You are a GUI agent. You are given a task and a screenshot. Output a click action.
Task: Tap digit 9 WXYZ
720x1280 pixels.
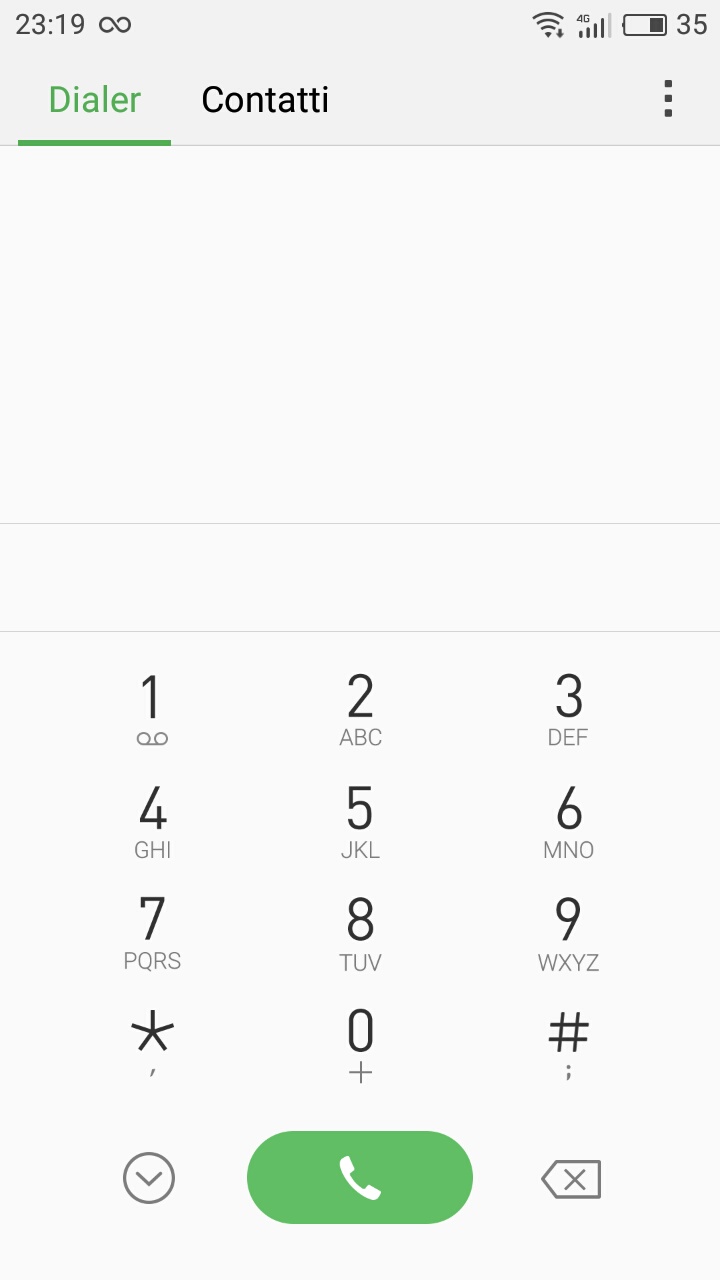pos(568,934)
